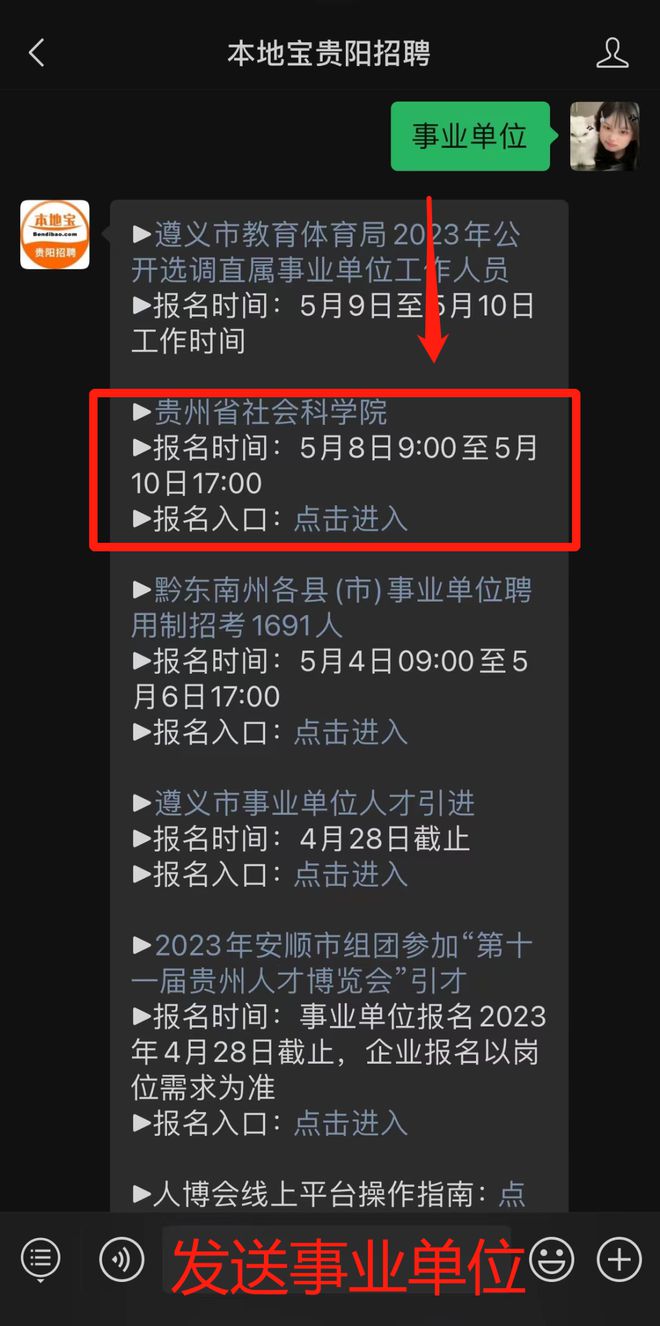Open the 2023年安顺市组团参加 talent fair link

point(332,963)
